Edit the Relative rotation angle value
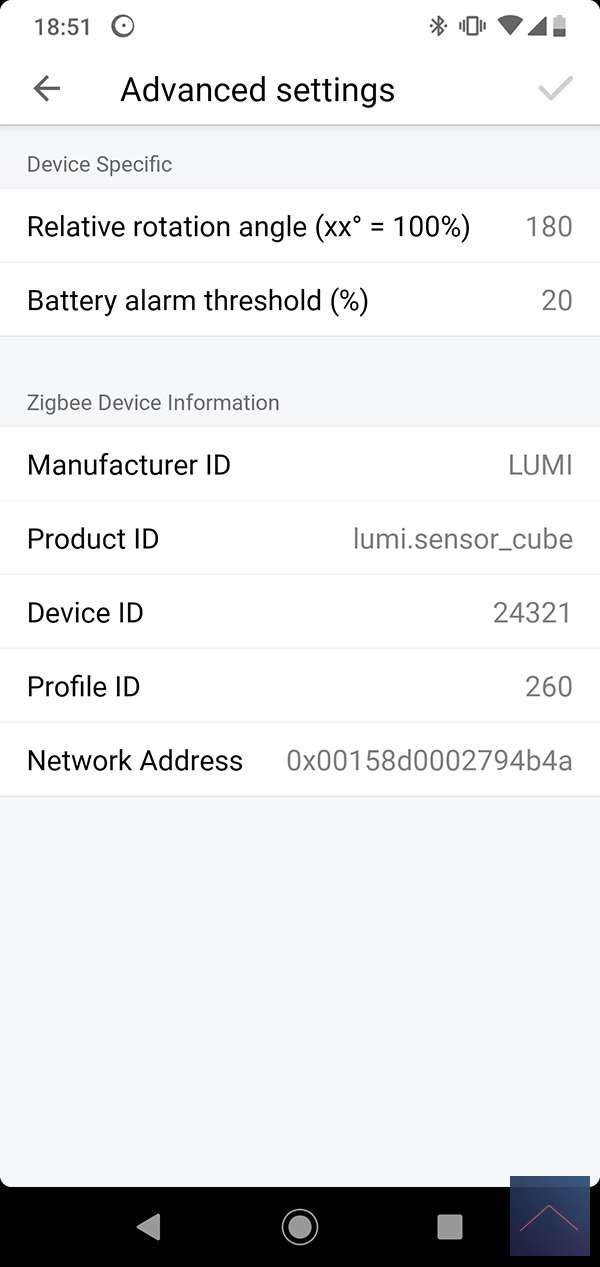This screenshot has width=600, height=1267. click(300, 227)
